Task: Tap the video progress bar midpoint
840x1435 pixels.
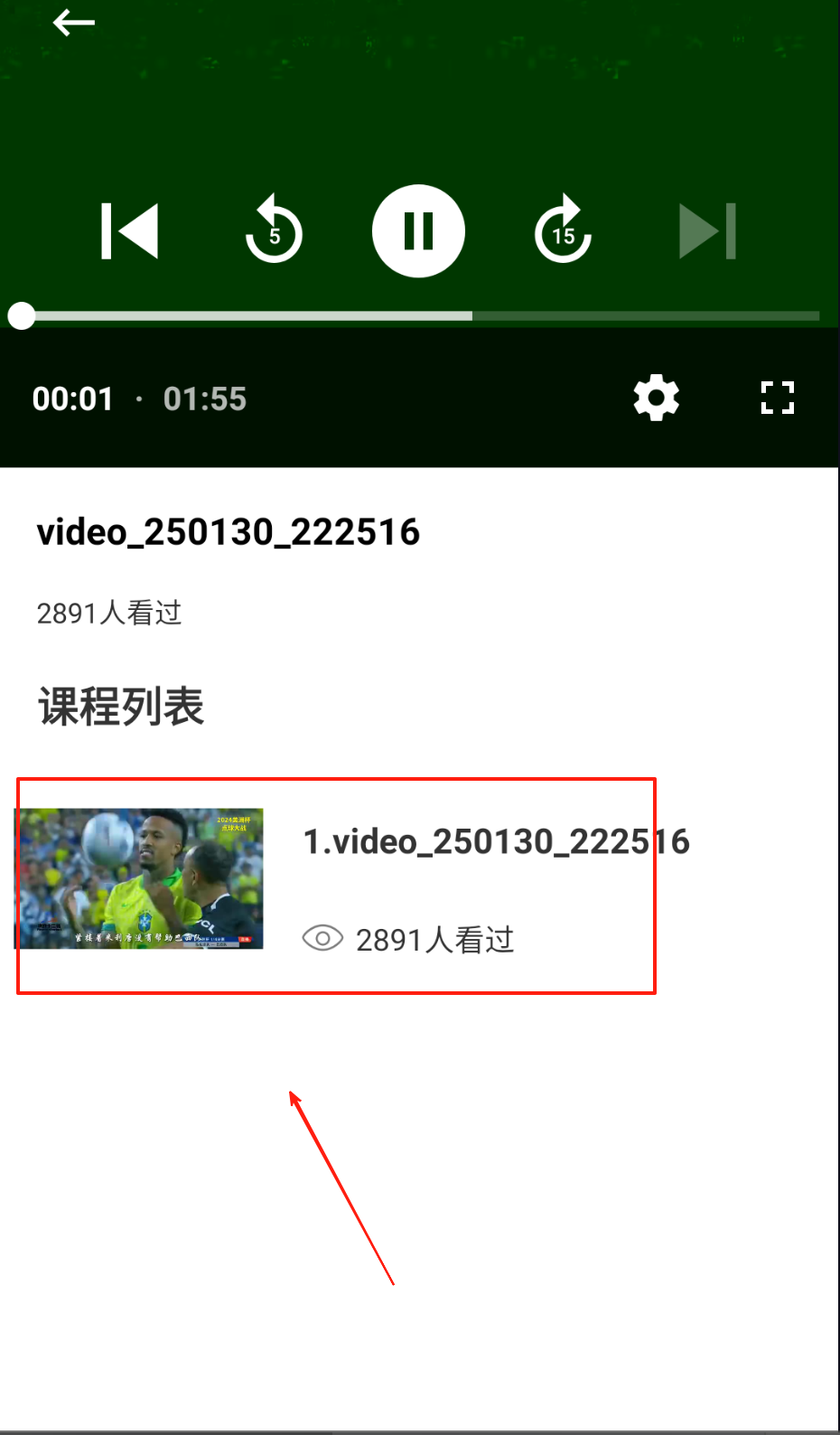Action: pos(420,316)
